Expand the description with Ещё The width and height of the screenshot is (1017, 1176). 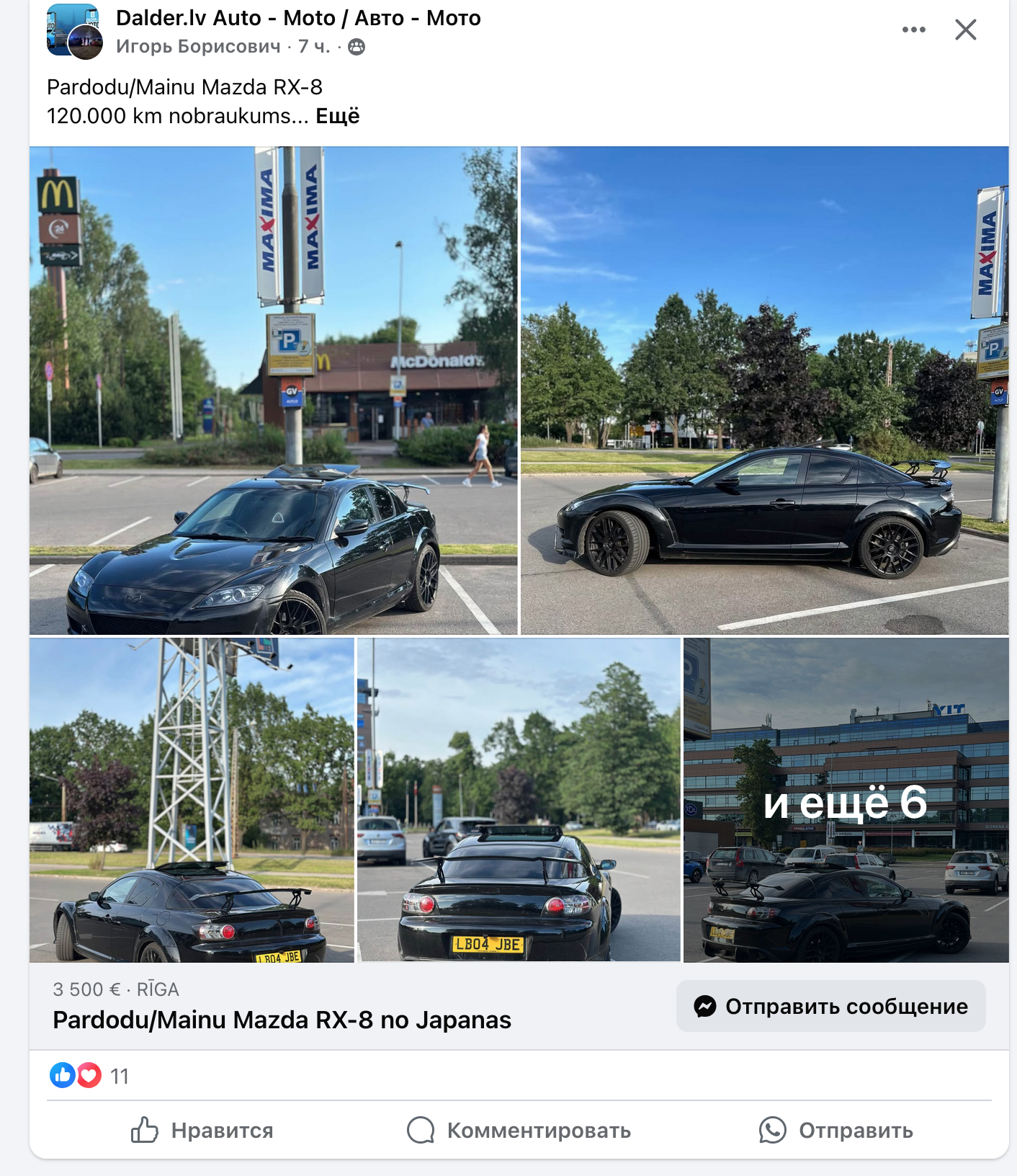[337, 116]
